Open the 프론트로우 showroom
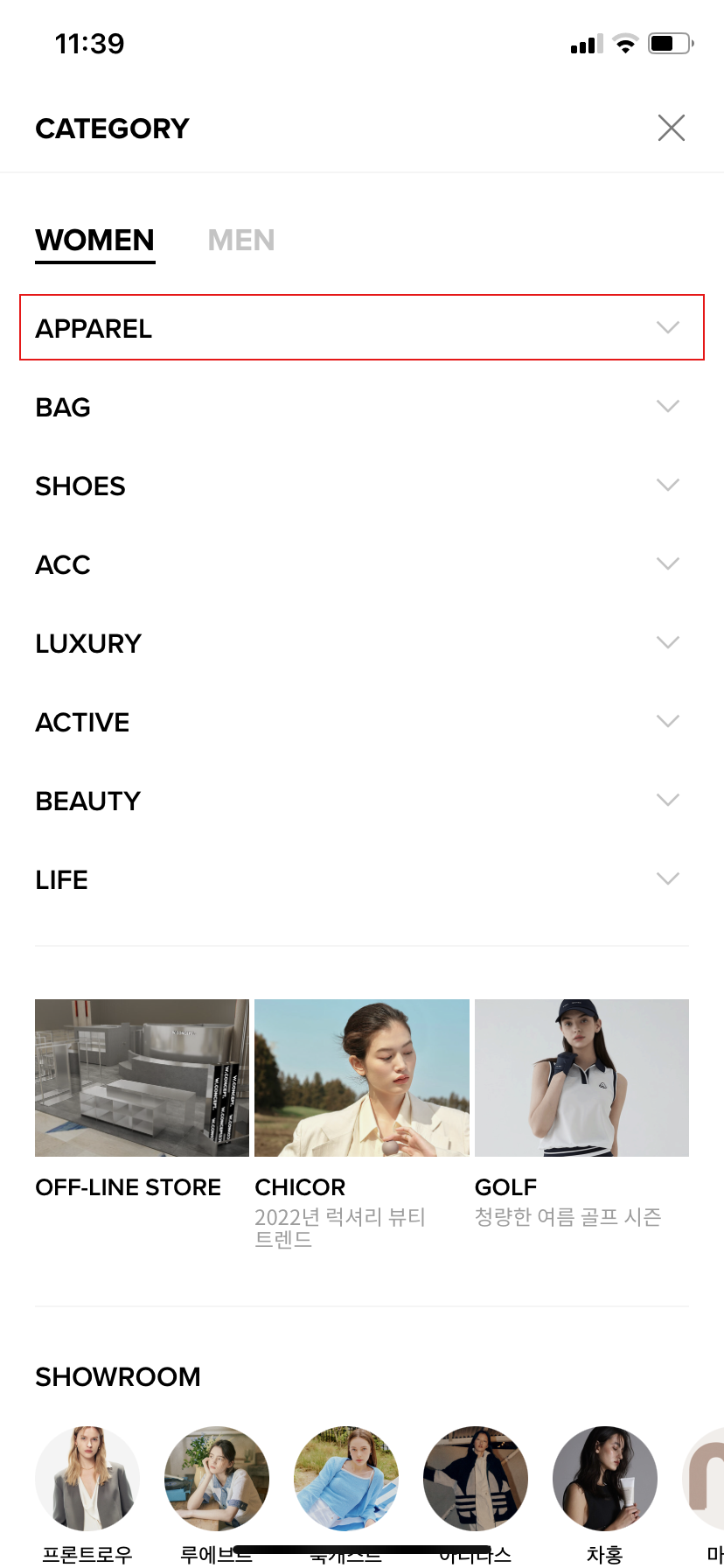 (x=87, y=1479)
